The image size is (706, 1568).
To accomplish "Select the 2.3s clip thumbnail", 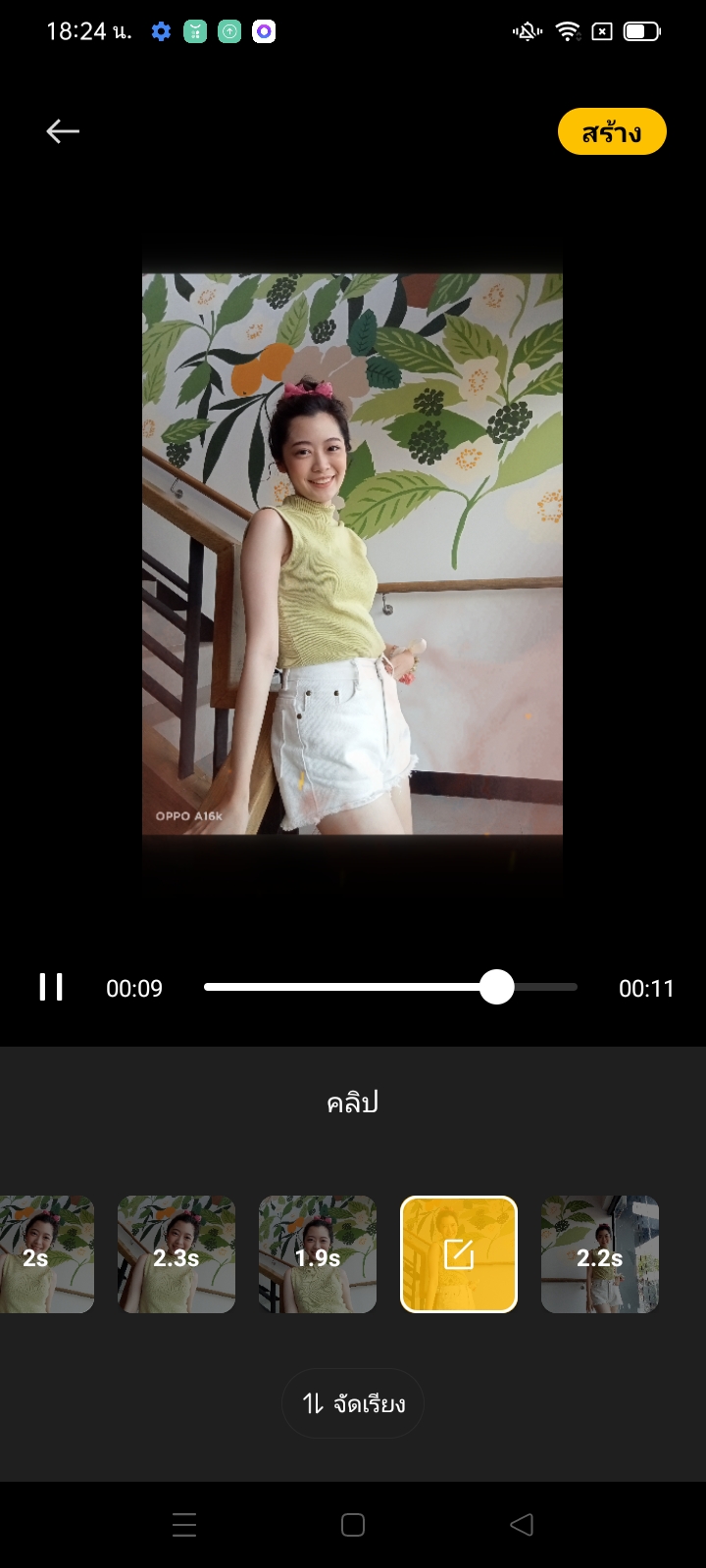I will [176, 1254].
